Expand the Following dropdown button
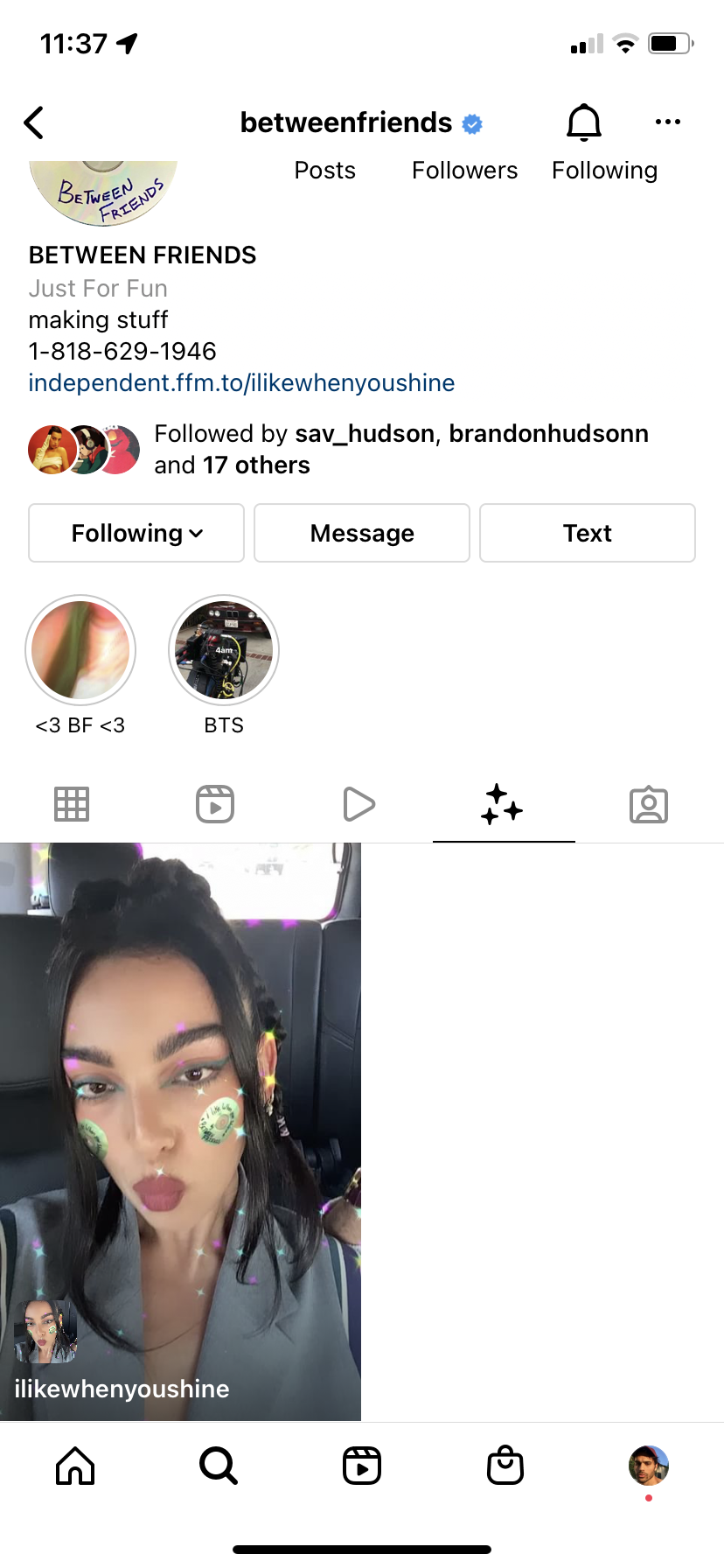 pyautogui.click(x=136, y=533)
